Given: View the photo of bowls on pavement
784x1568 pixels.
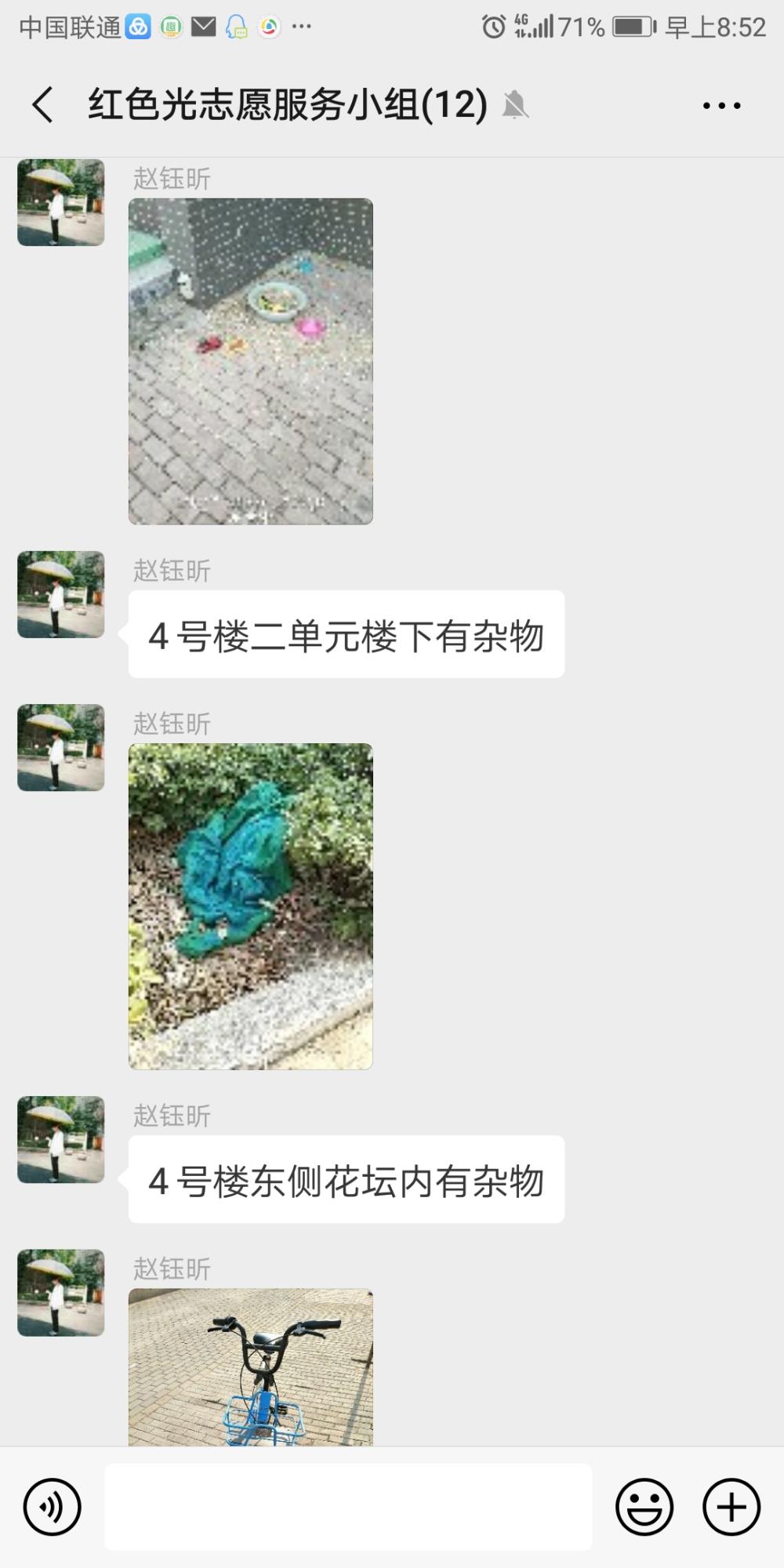Looking at the screenshot, I should pyautogui.click(x=251, y=361).
